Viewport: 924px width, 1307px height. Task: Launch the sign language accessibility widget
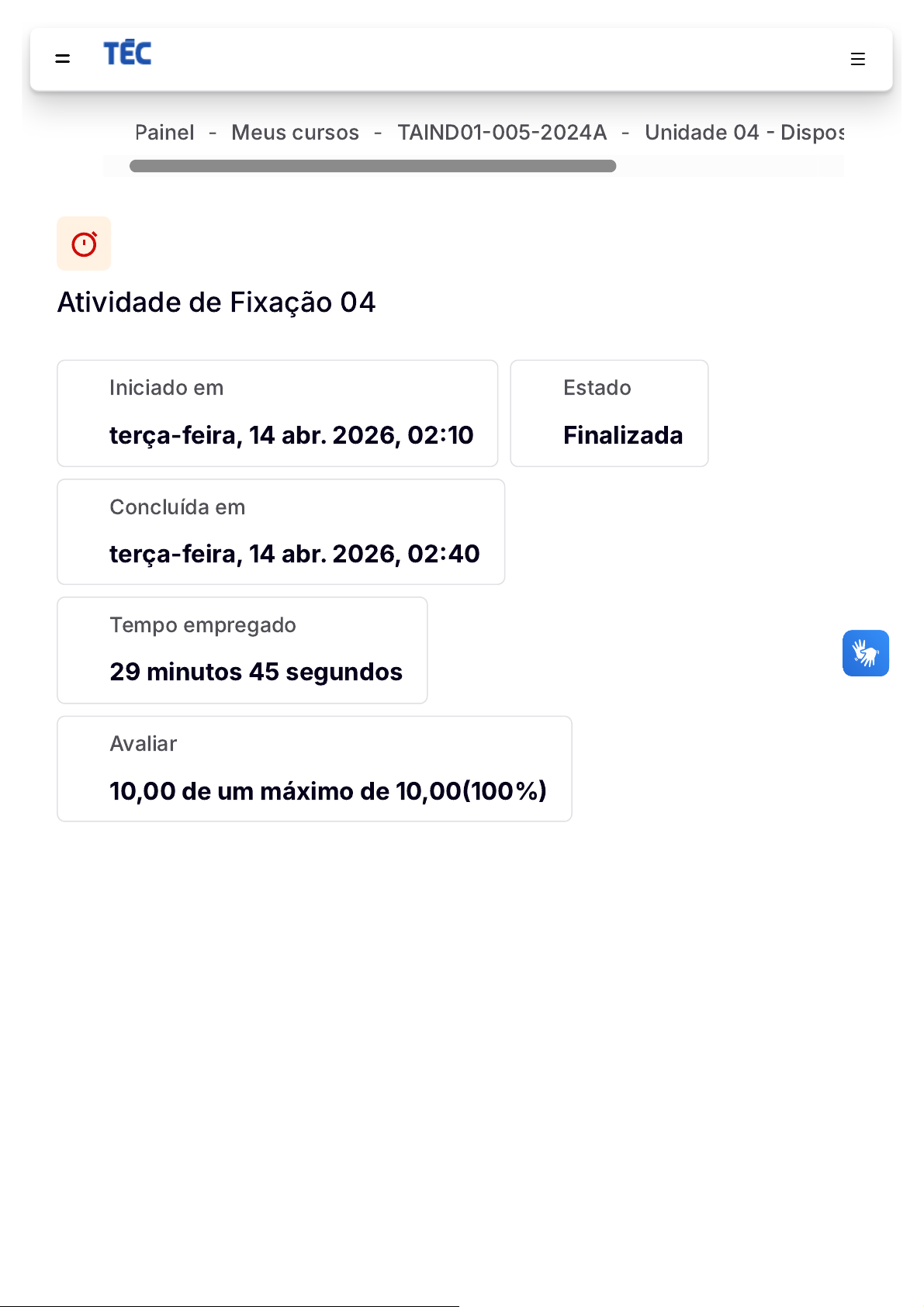tap(865, 653)
